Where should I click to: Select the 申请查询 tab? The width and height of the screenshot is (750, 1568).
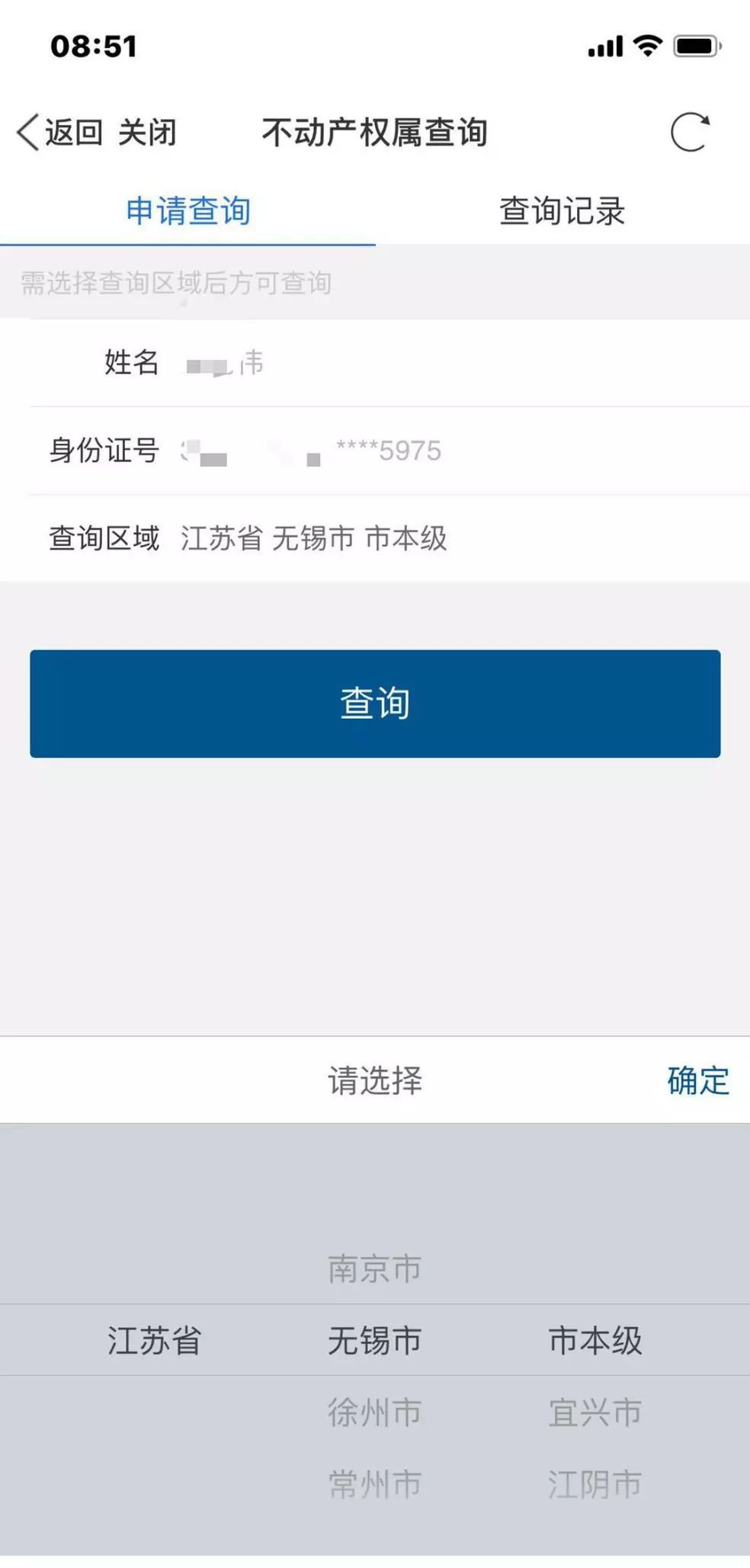tap(187, 211)
